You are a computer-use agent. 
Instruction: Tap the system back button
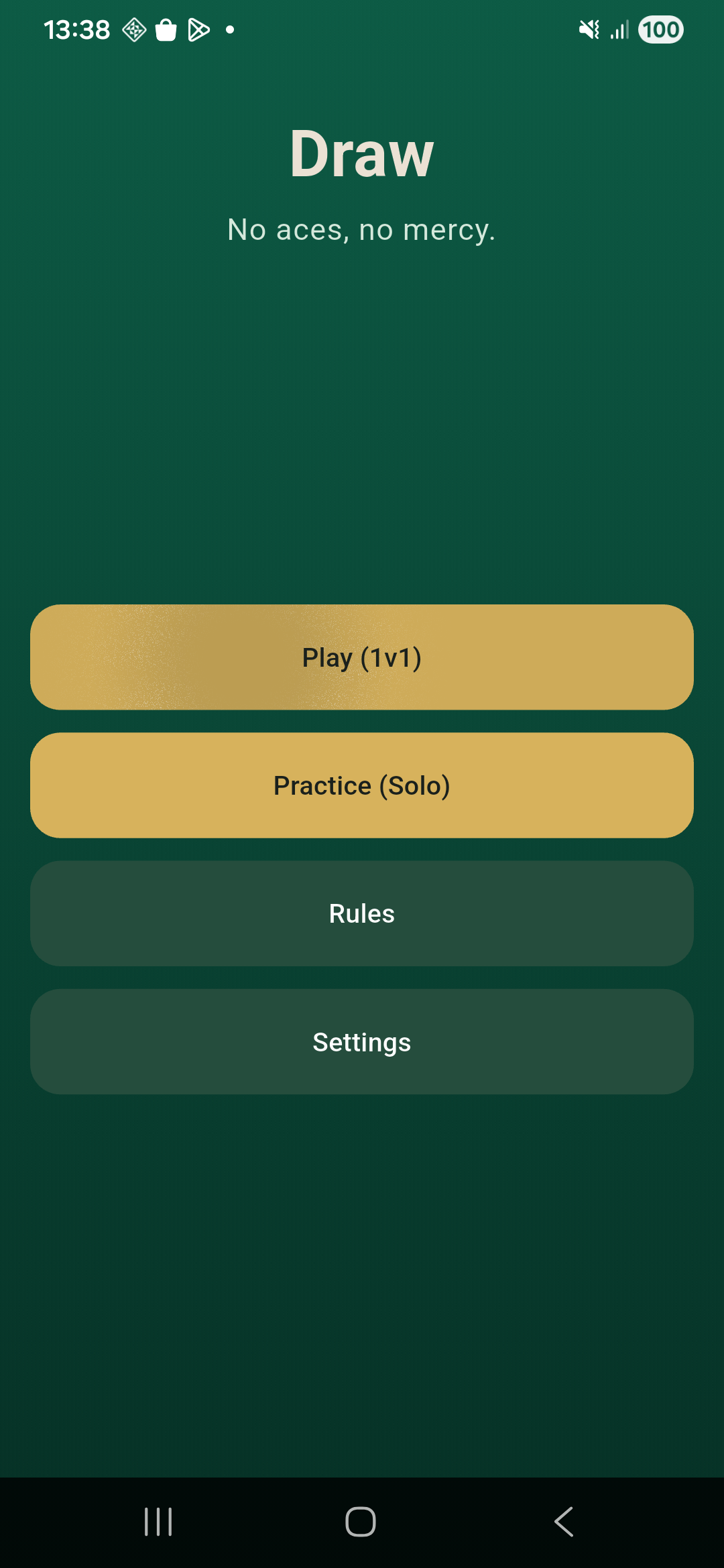coord(564,1522)
